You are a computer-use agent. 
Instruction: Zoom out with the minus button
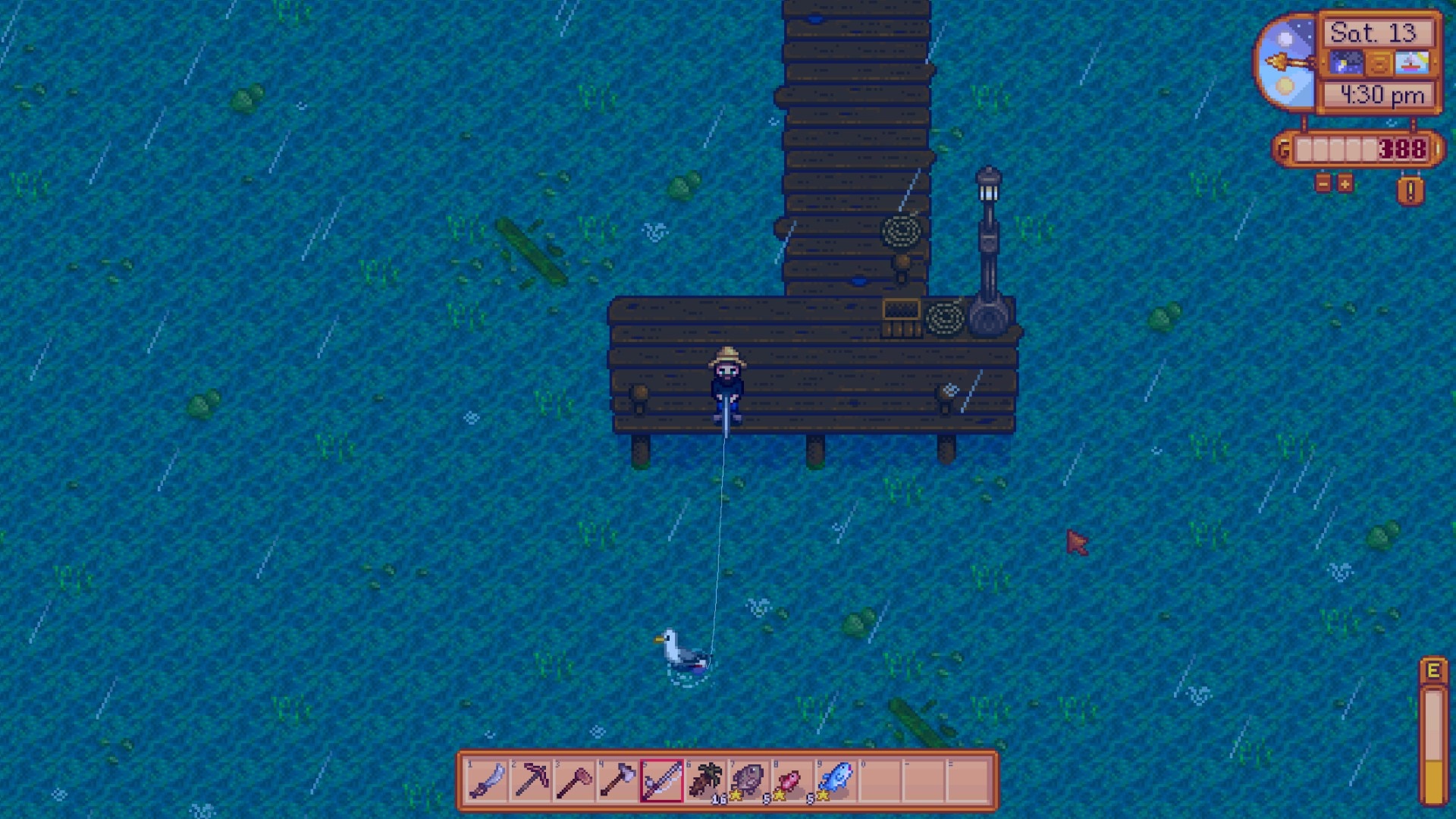[x=1323, y=184]
